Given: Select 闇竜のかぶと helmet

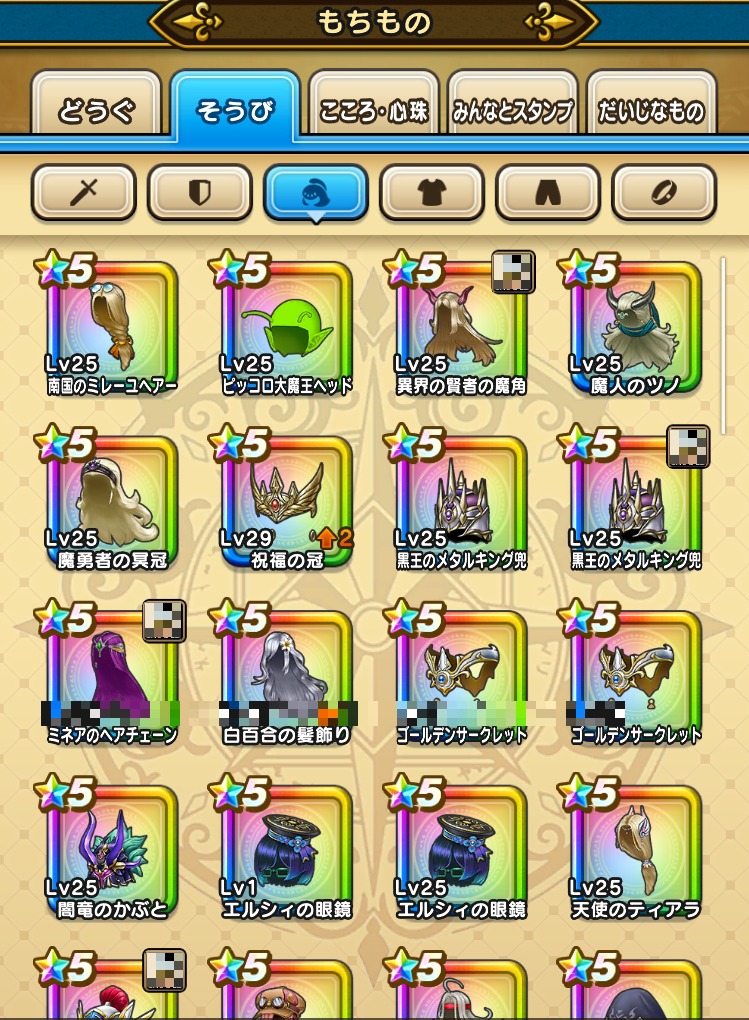Looking at the screenshot, I should tap(112, 852).
